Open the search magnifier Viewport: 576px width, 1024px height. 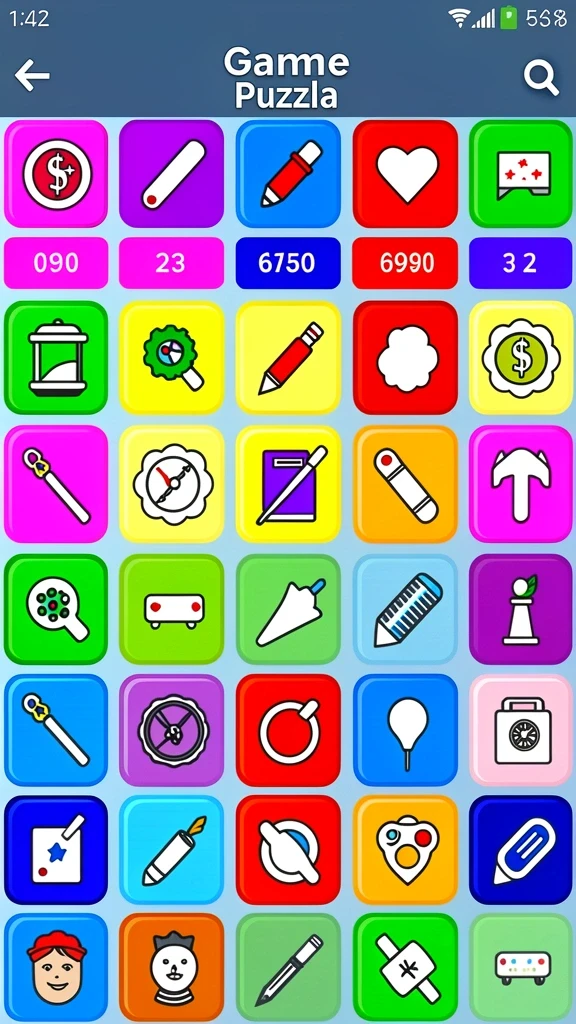pos(541,78)
